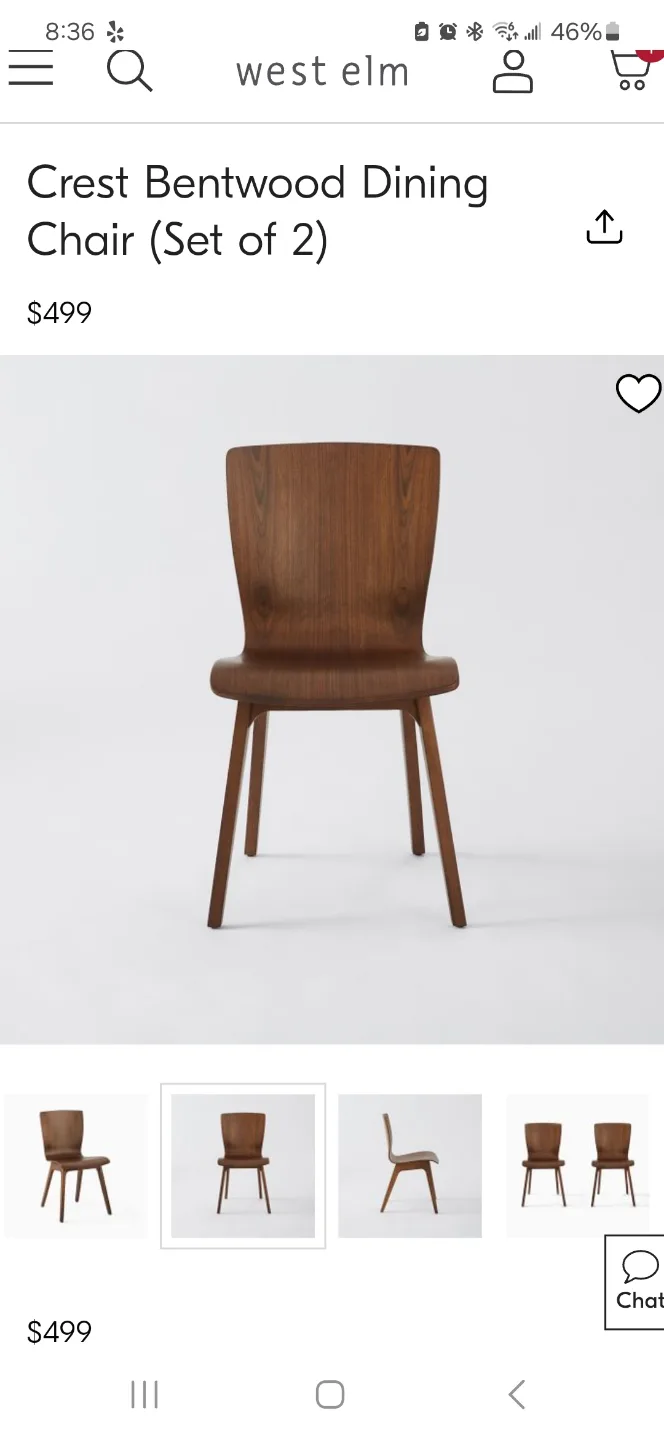The height and width of the screenshot is (1440, 664).
Task: Save the chair to favorites with the heart
Action: tap(638, 394)
